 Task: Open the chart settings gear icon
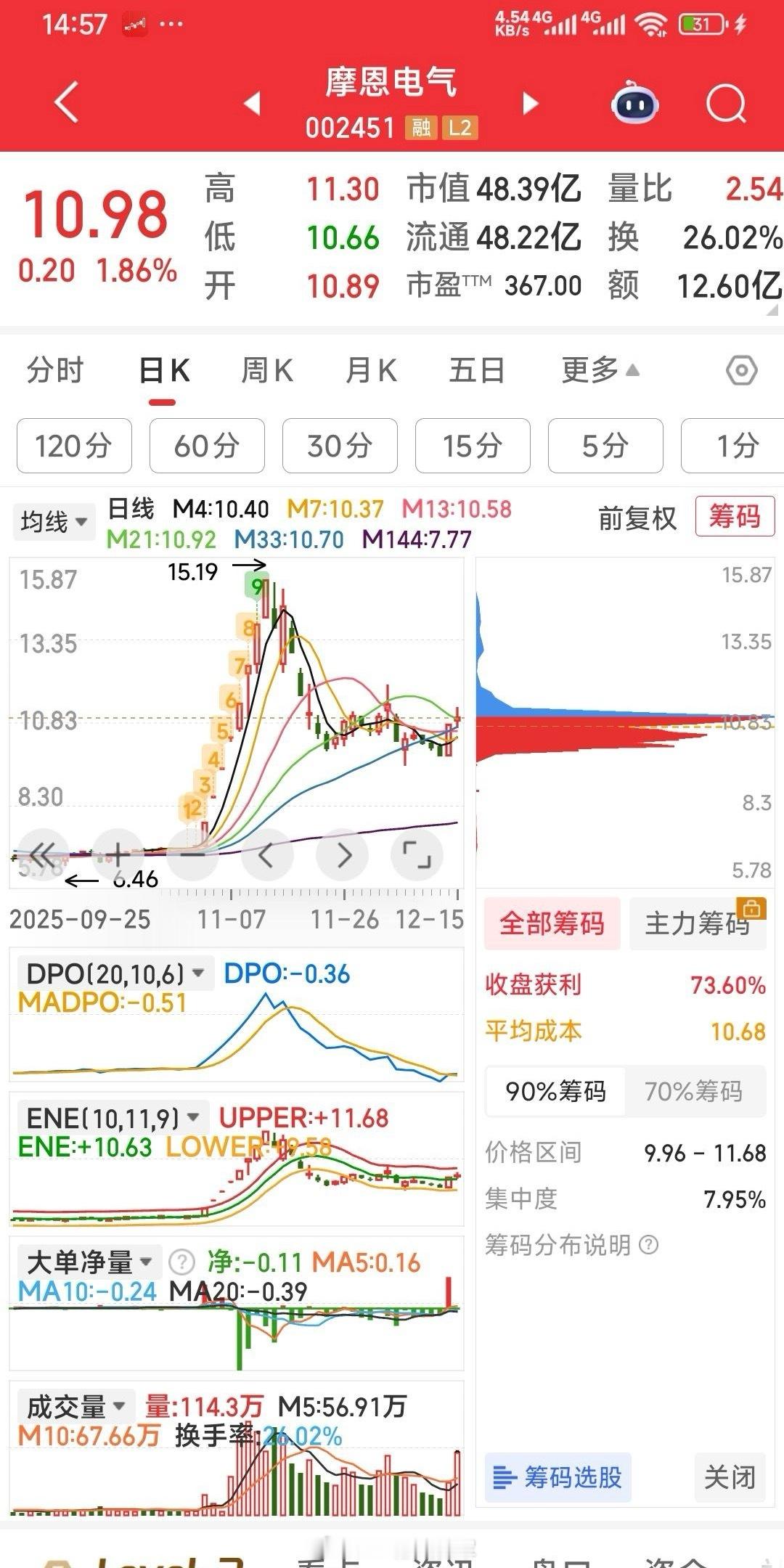click(x=742, y=369)
